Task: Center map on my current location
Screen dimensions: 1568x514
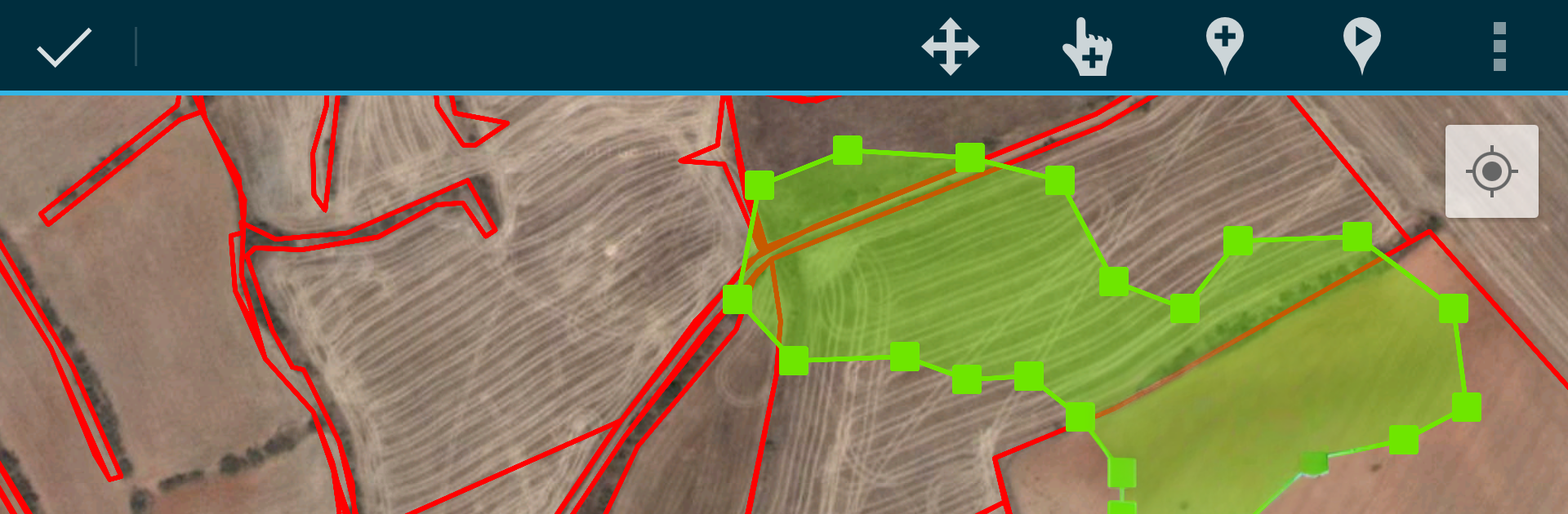Action: 1491,171
